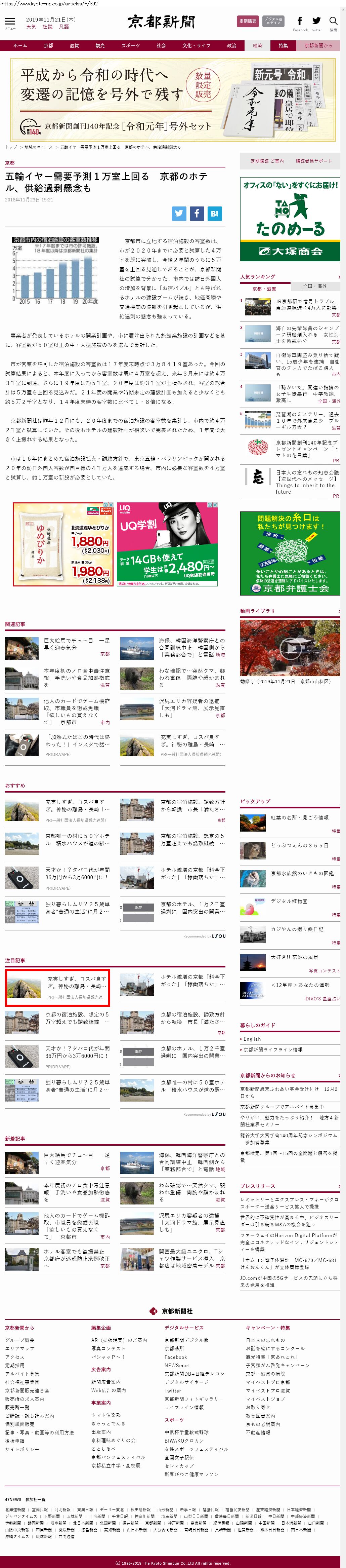346x1568 pixels.
Task: Play the 勧修寺 video in 動画ライブラリ
Action: [x=290, y=648]
